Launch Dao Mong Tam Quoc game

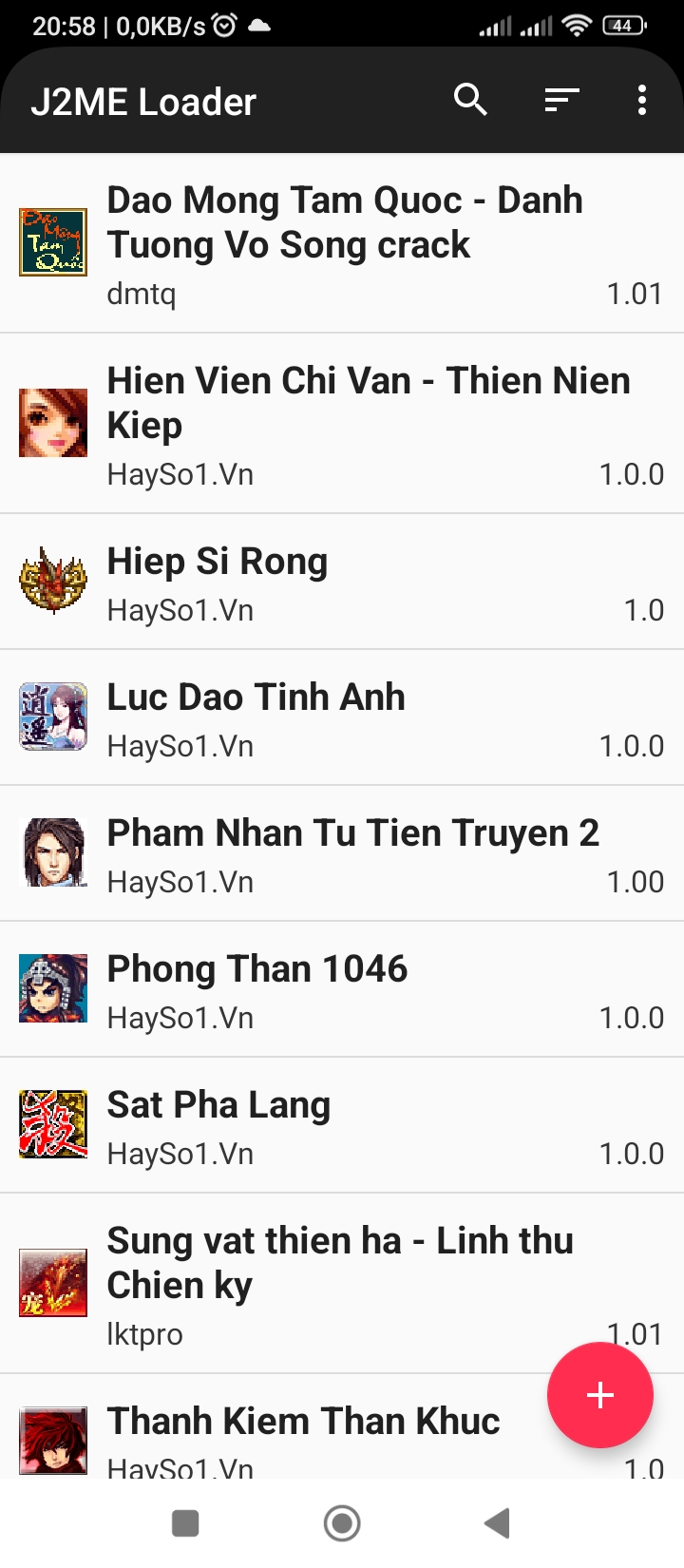pos(342,243)
